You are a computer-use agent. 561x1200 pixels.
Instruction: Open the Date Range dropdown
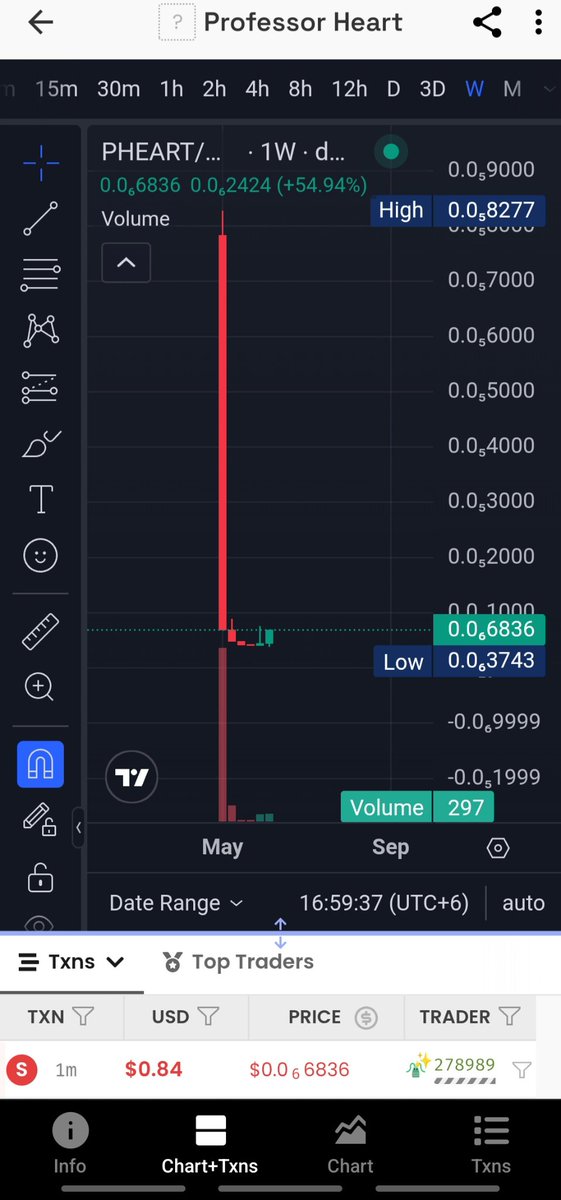point(176,903)
